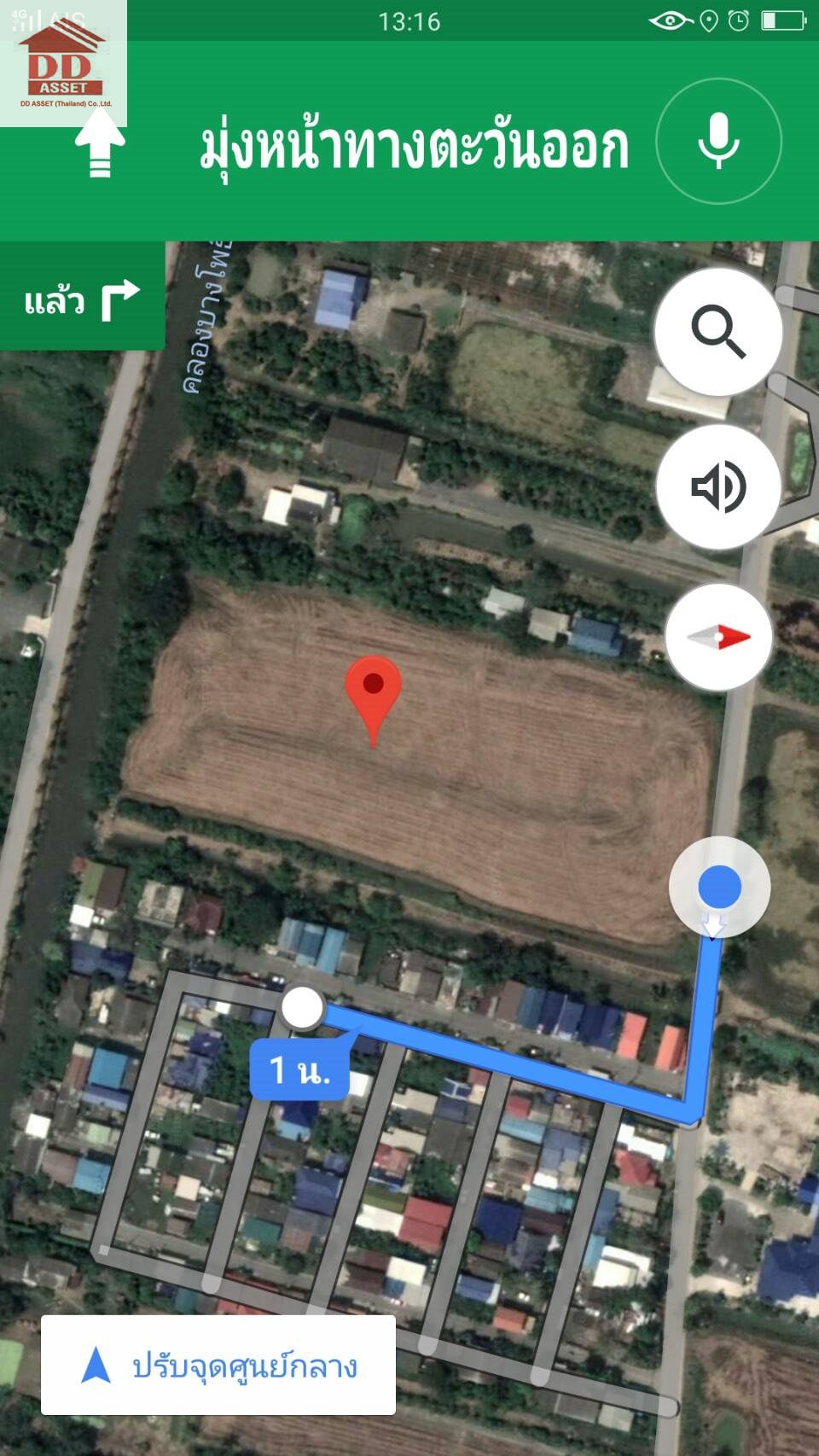Tap ปรับจุดศูนย์กลาง to re-center
Screen dimensions: 819x1456
click(218, 1365)
